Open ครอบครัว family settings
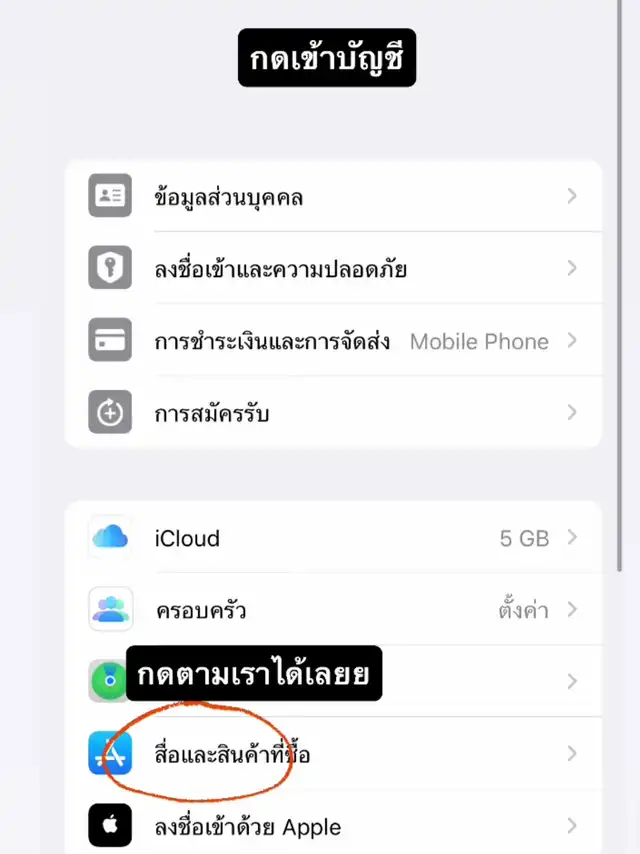Viewport: 640px width, 854px height. pos(332,610)
